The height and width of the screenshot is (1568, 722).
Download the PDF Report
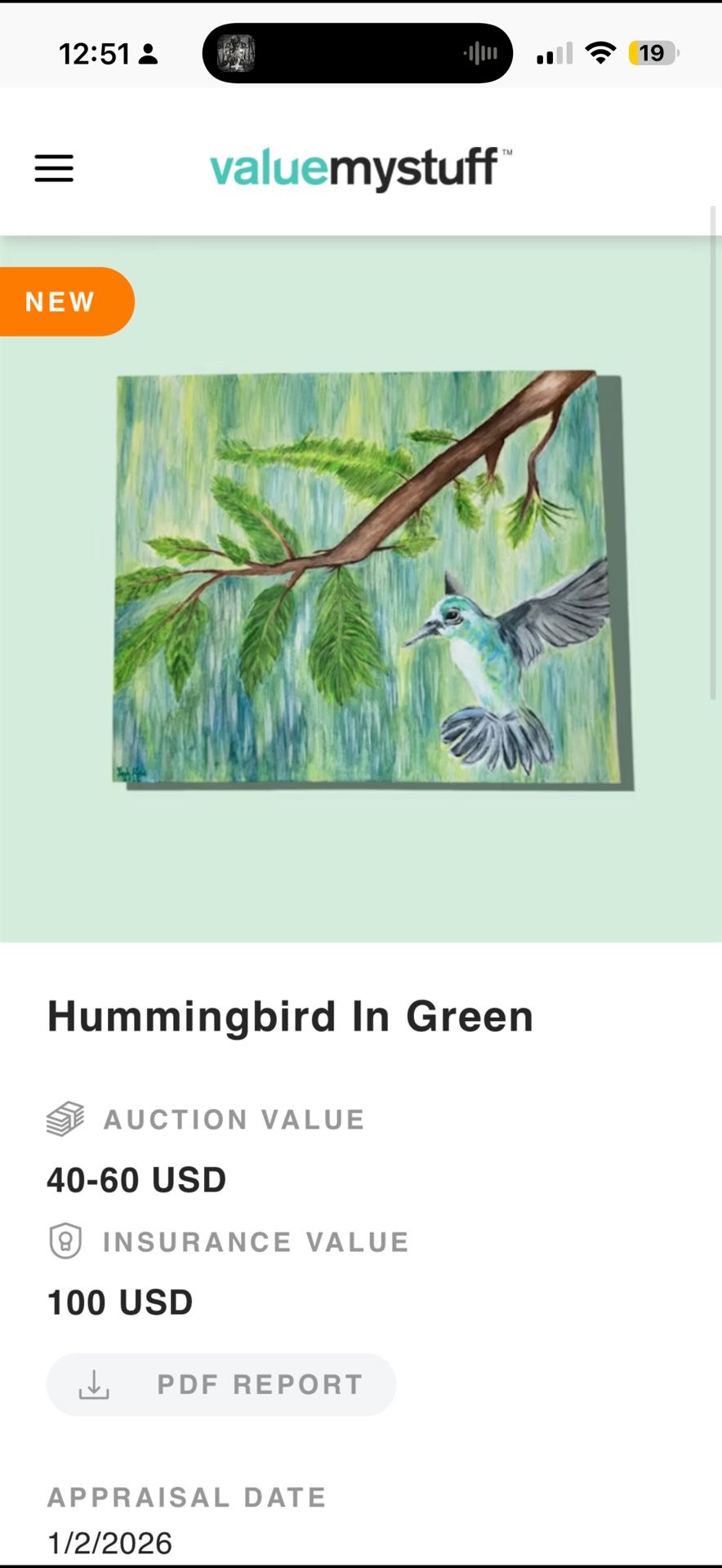[221, 1383]
